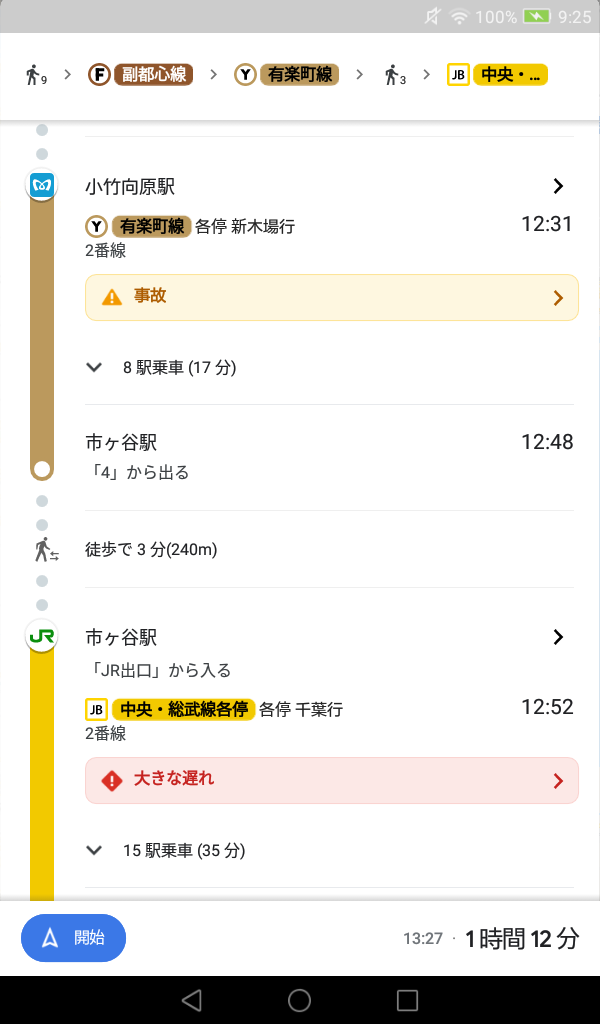Go to the home screen
Viewport: 600px width, 1024px height.
tap(299, 1000)
